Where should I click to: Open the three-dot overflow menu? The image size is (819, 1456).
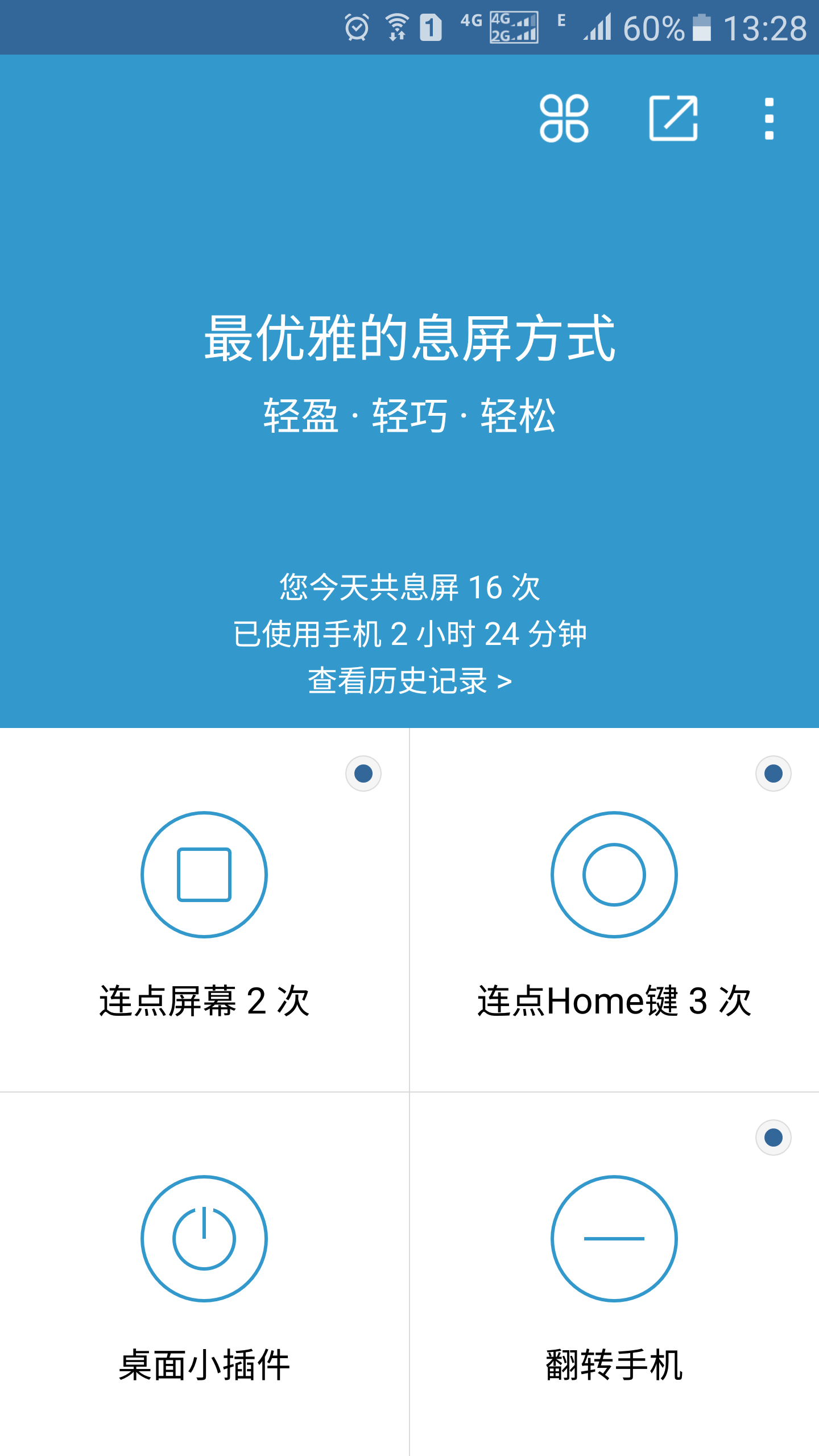(769, 119)
